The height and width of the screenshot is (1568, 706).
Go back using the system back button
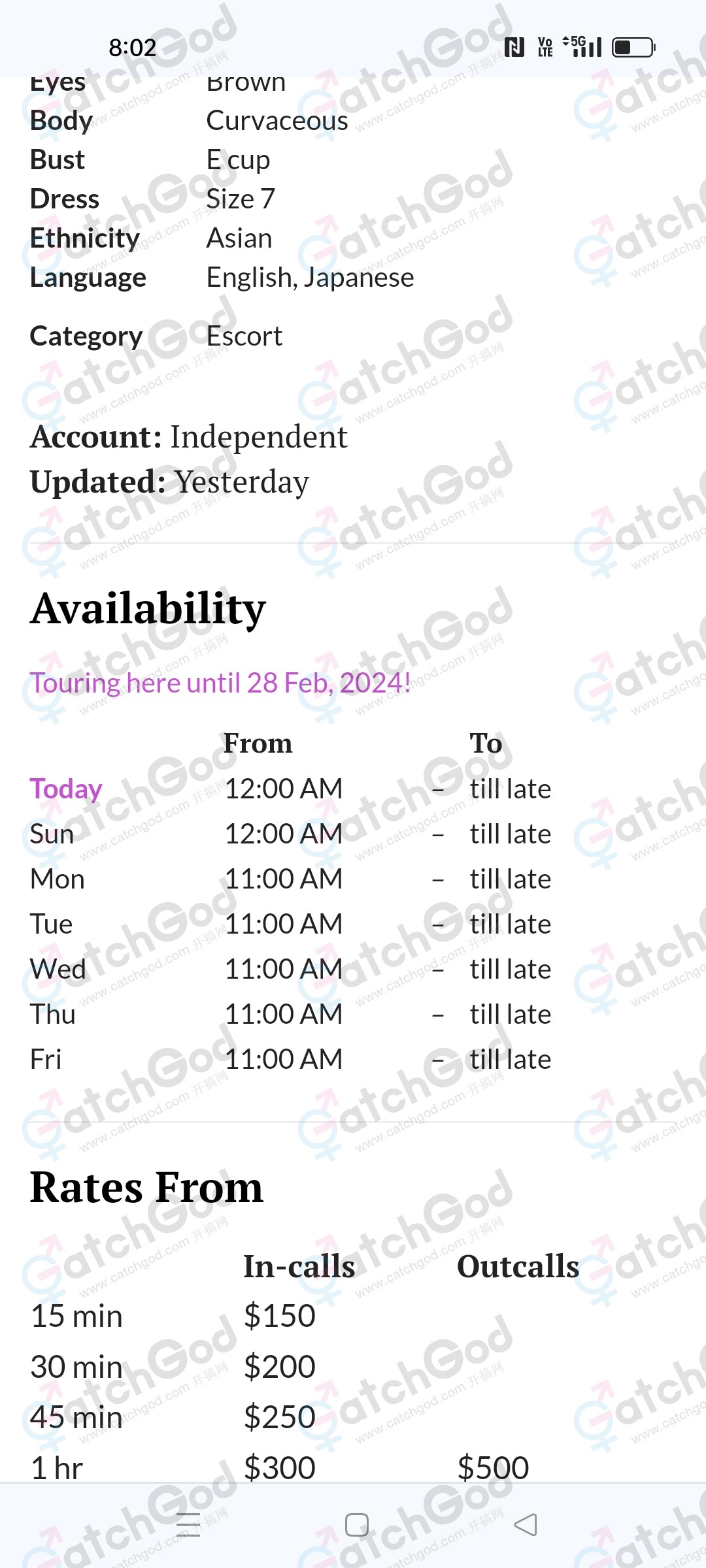pyautogui.click(x=526, y=1525)
